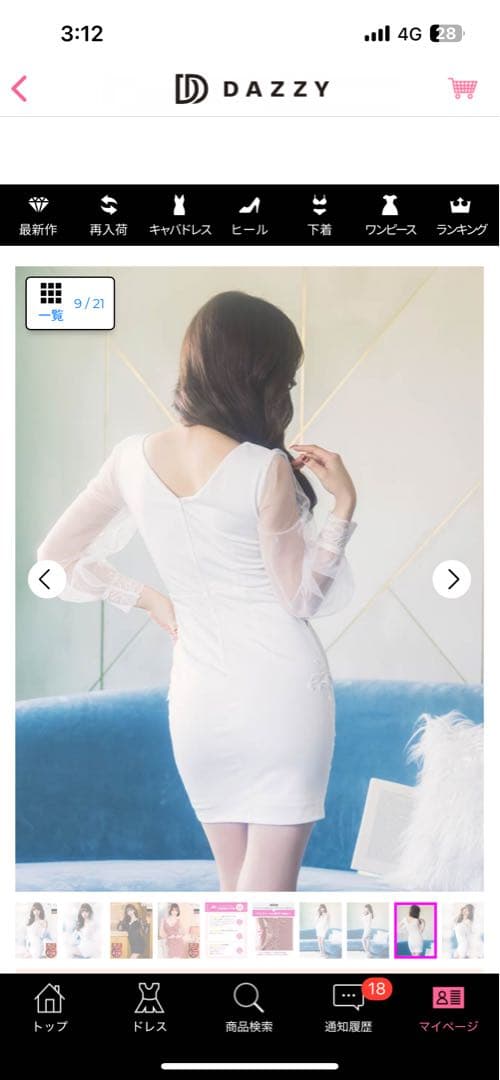This screenshot has width=500, height=1080.
Task: Open the ランキング category
Action: click(461, 216)
